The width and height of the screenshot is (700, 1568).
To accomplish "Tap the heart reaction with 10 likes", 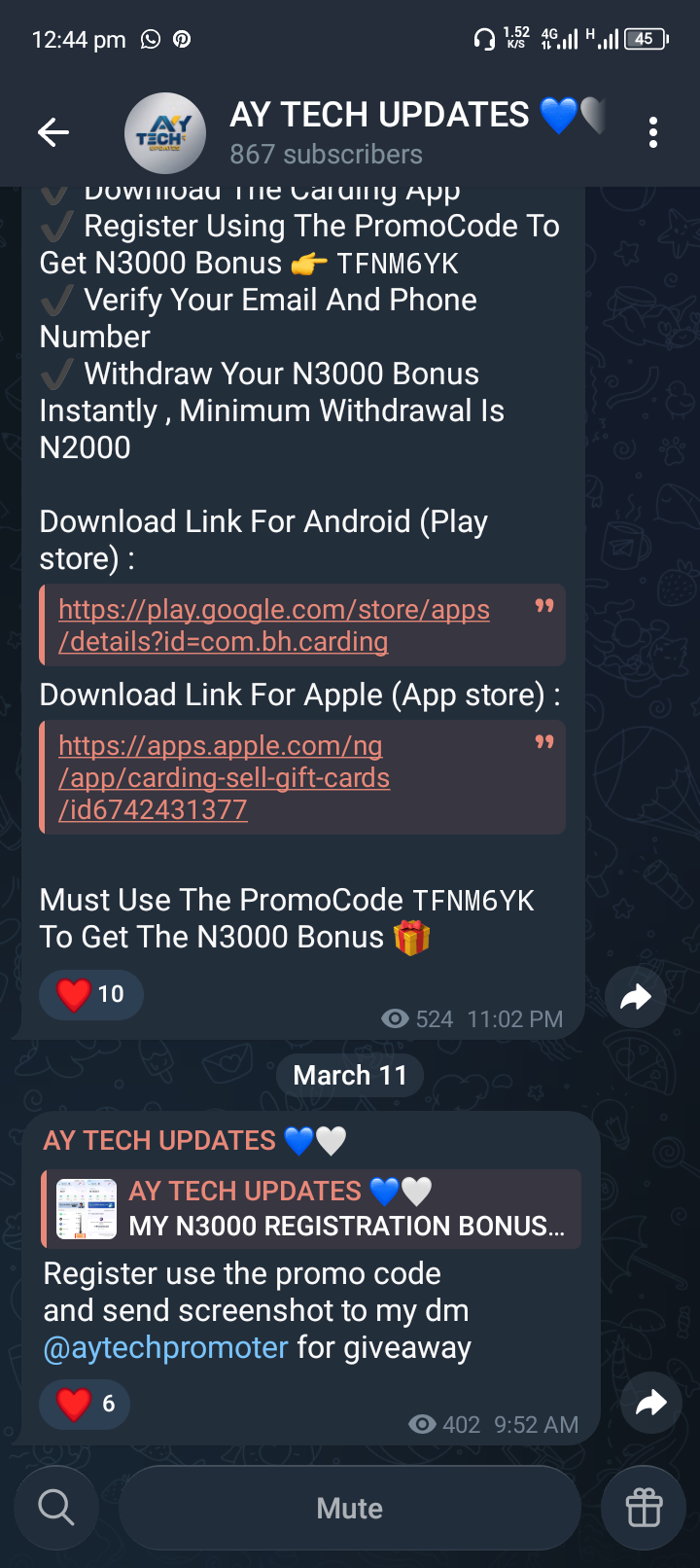I will 91,994.
